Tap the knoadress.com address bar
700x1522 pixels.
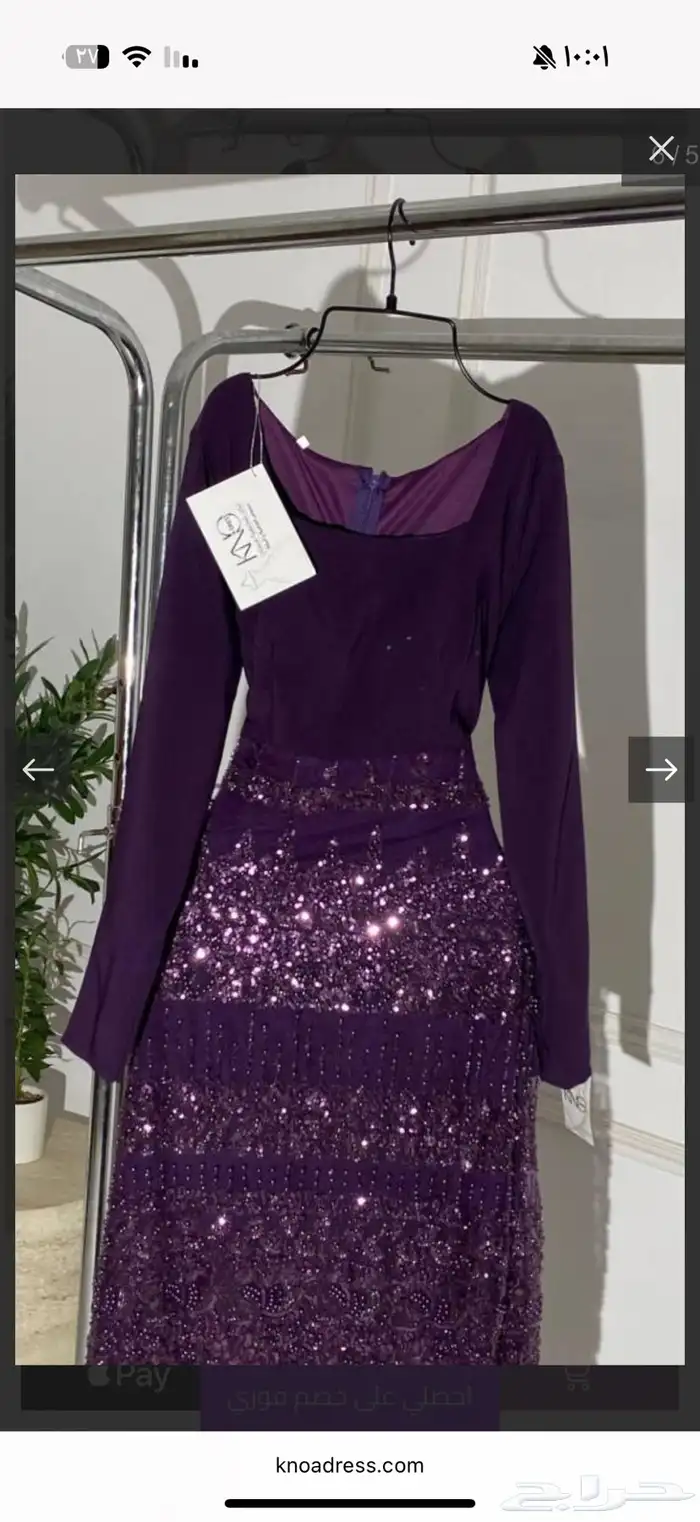pyautogui.click(x=350, y=1465)
